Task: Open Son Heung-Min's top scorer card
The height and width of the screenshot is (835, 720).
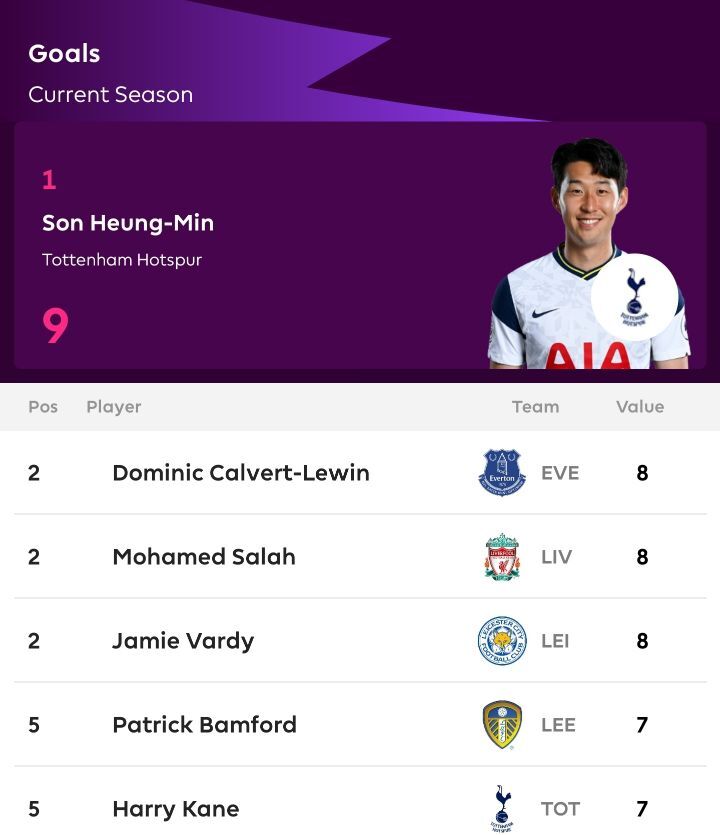Action: pos(360,246)
